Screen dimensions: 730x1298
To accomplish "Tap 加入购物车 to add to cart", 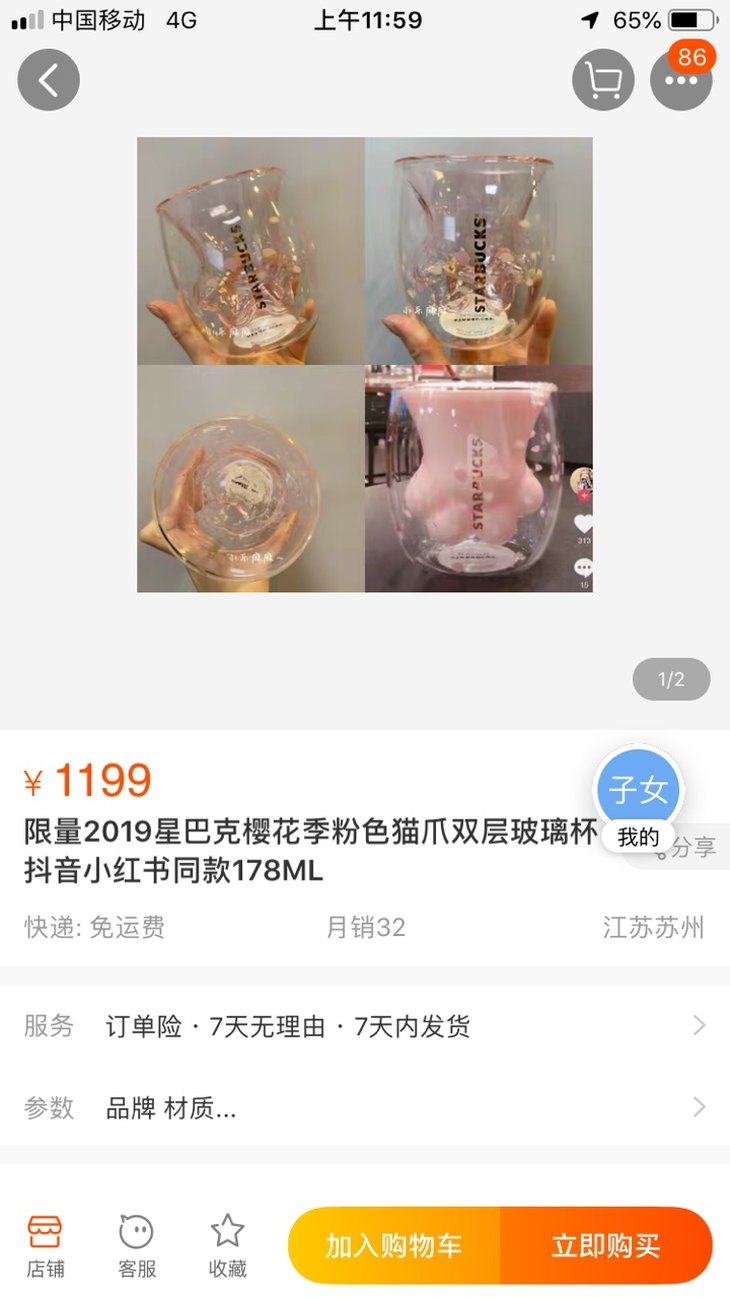I will [x=394, y=1246].
